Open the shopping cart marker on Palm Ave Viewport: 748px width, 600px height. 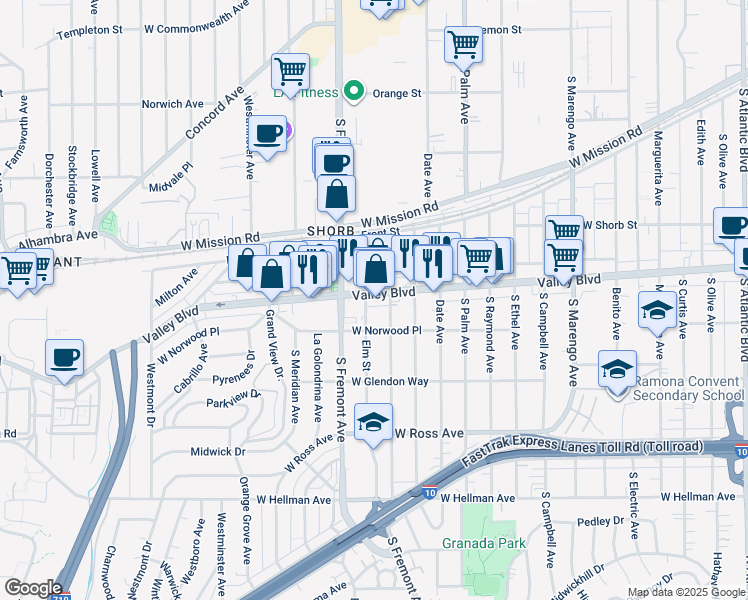[463, 44]
